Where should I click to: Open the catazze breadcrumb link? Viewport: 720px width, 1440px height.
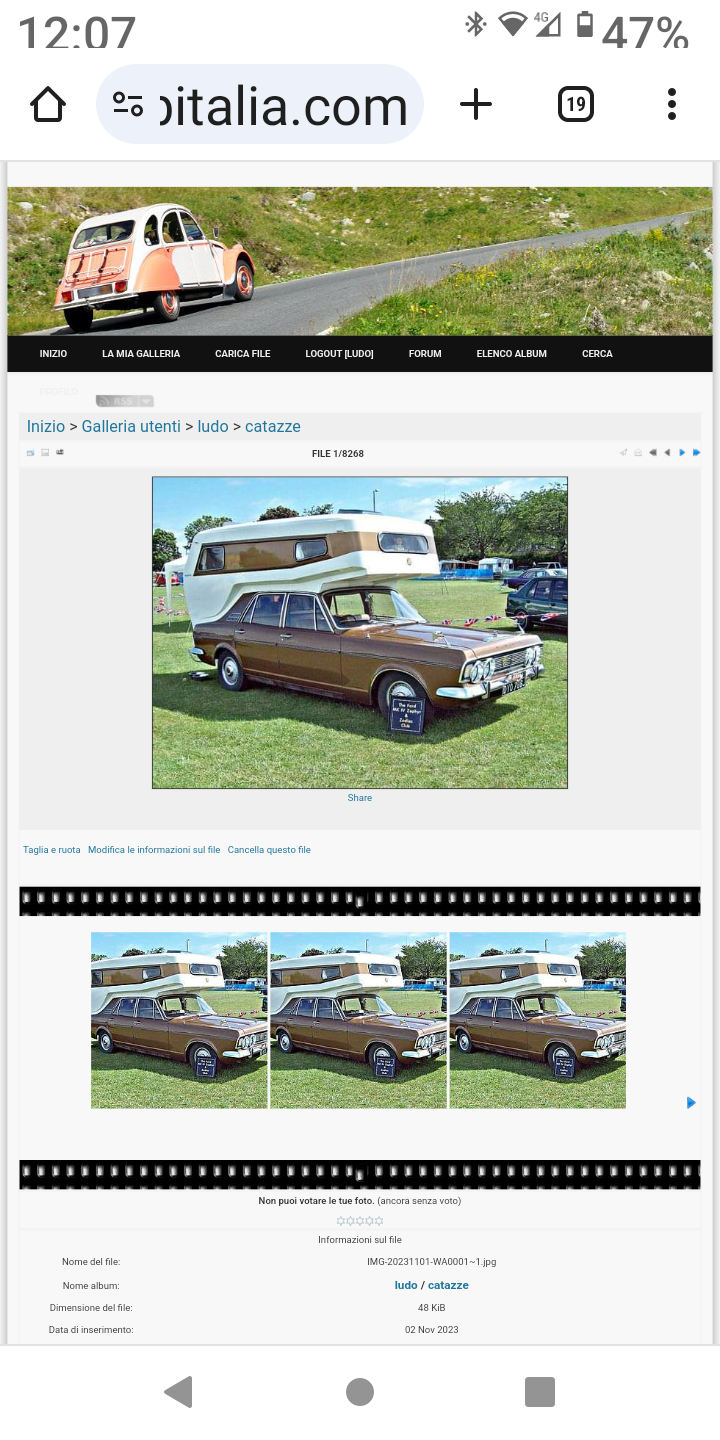click(x=272, y=426)
